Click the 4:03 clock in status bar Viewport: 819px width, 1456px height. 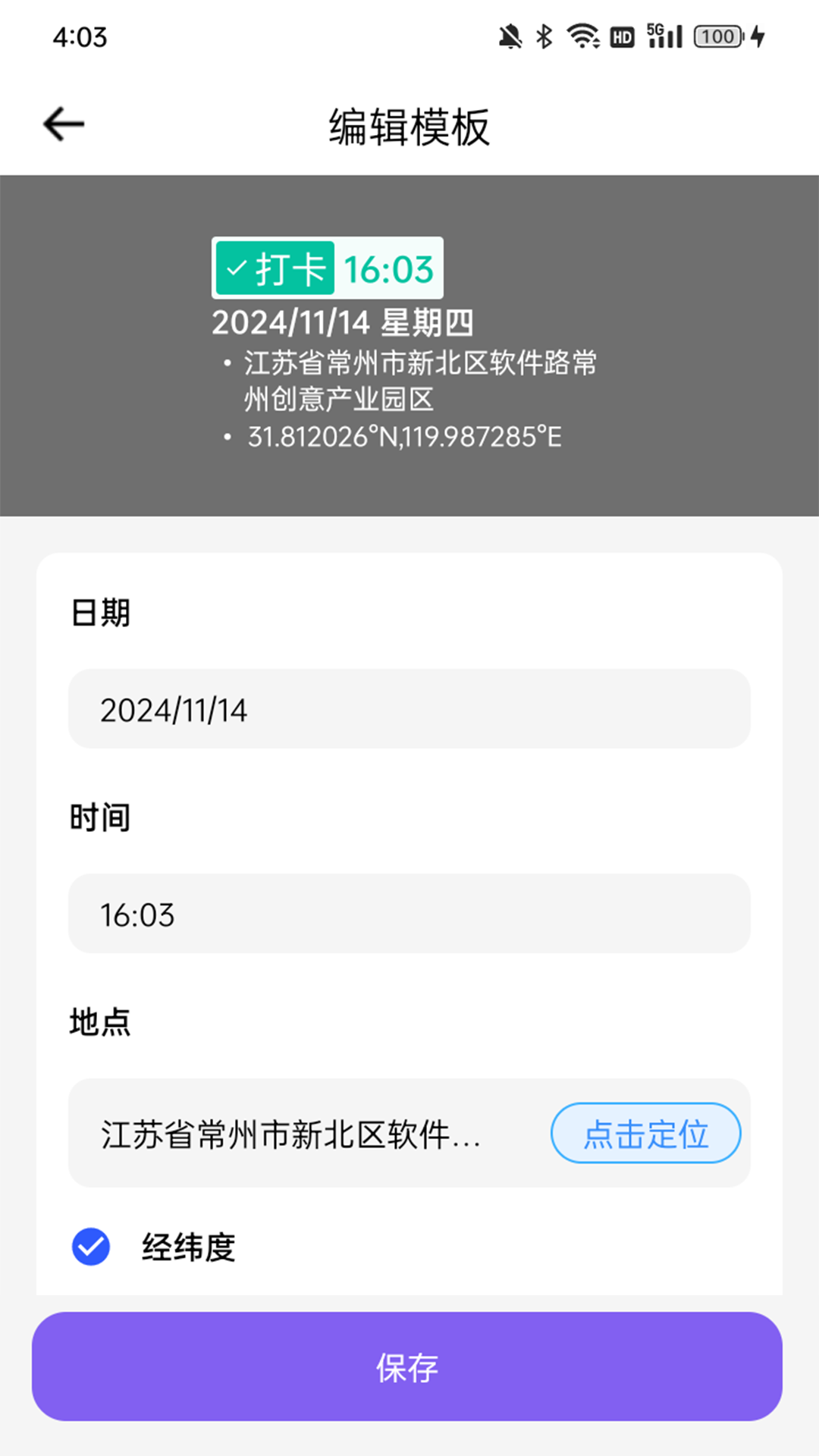coord(80,38)
